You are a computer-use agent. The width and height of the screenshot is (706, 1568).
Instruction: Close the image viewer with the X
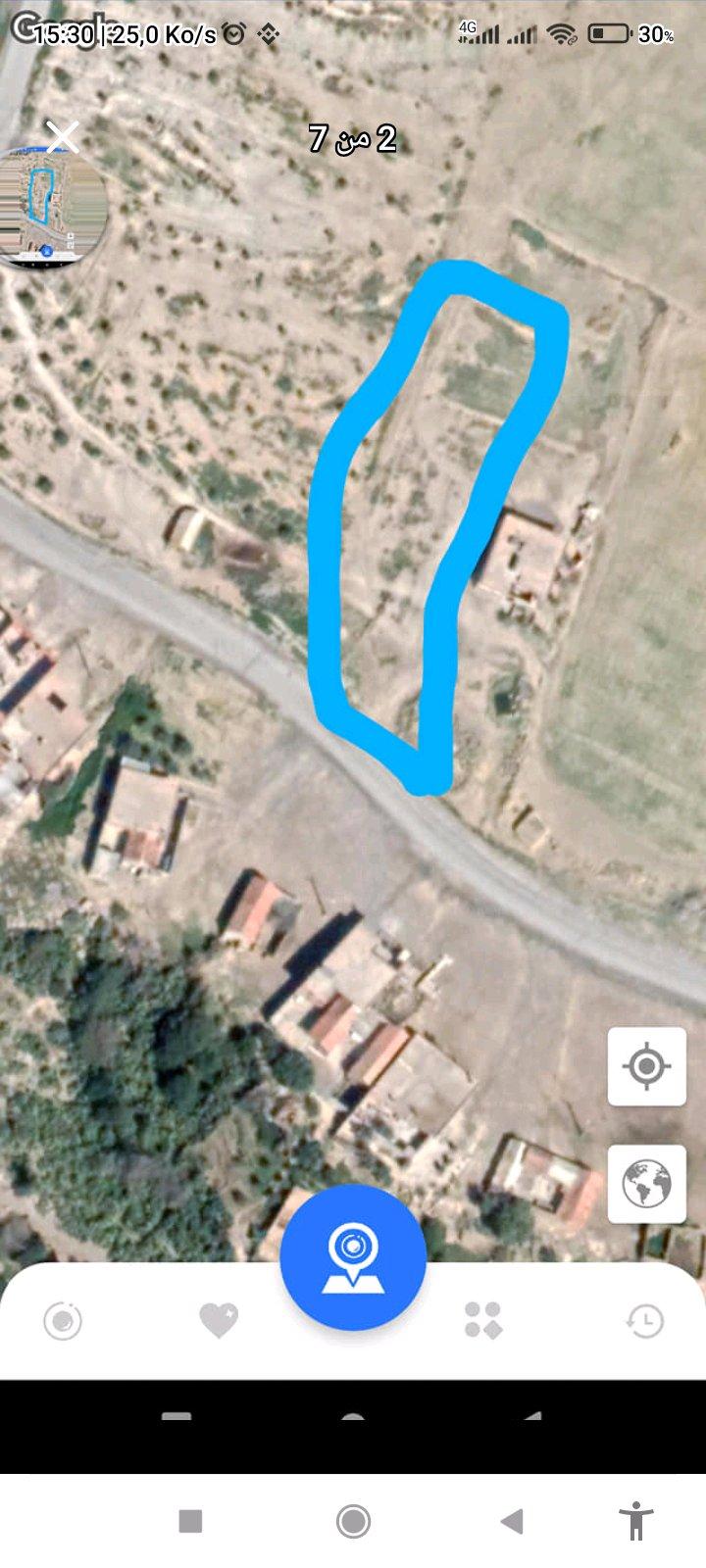pos(63,137)
